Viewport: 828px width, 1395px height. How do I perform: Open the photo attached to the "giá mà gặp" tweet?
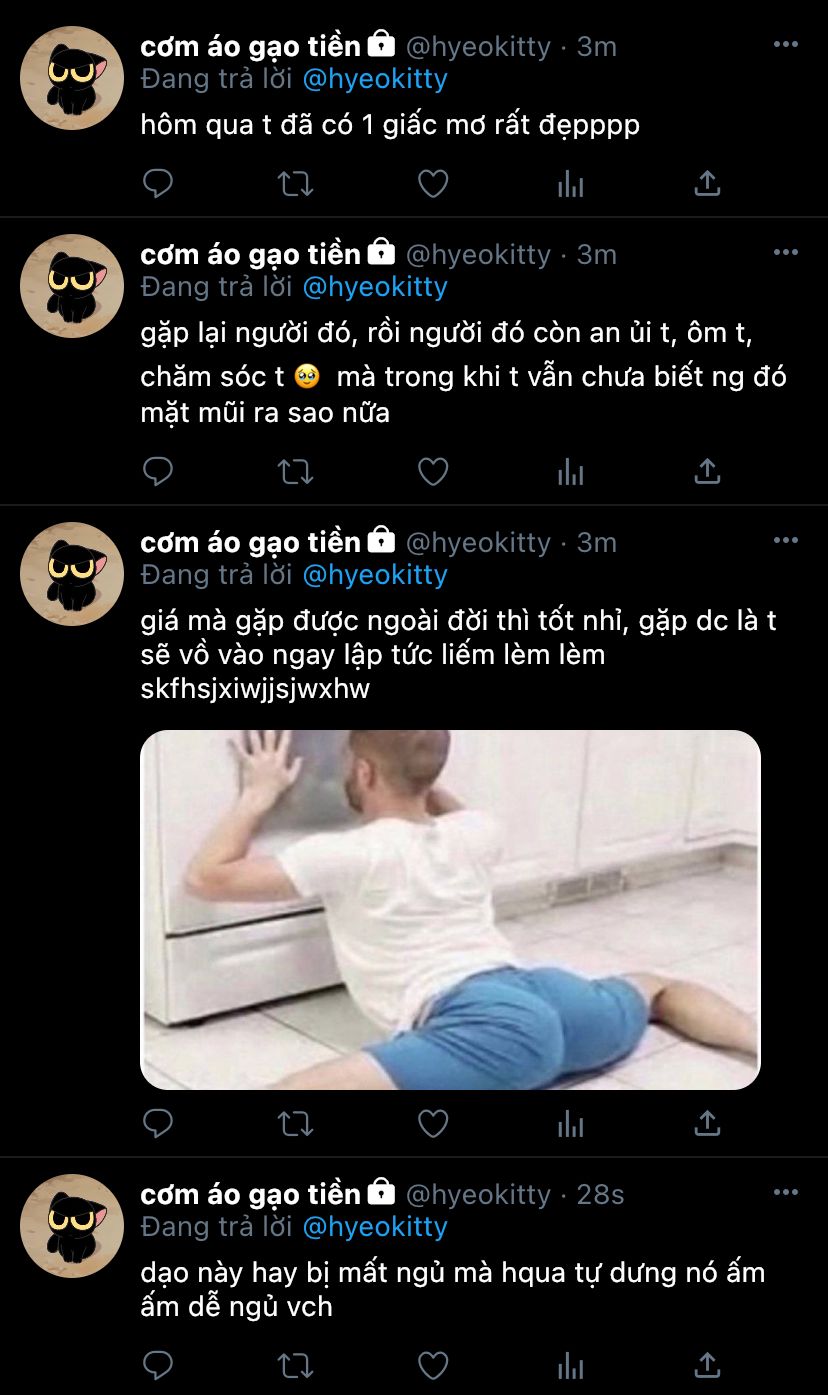point(450,909)
